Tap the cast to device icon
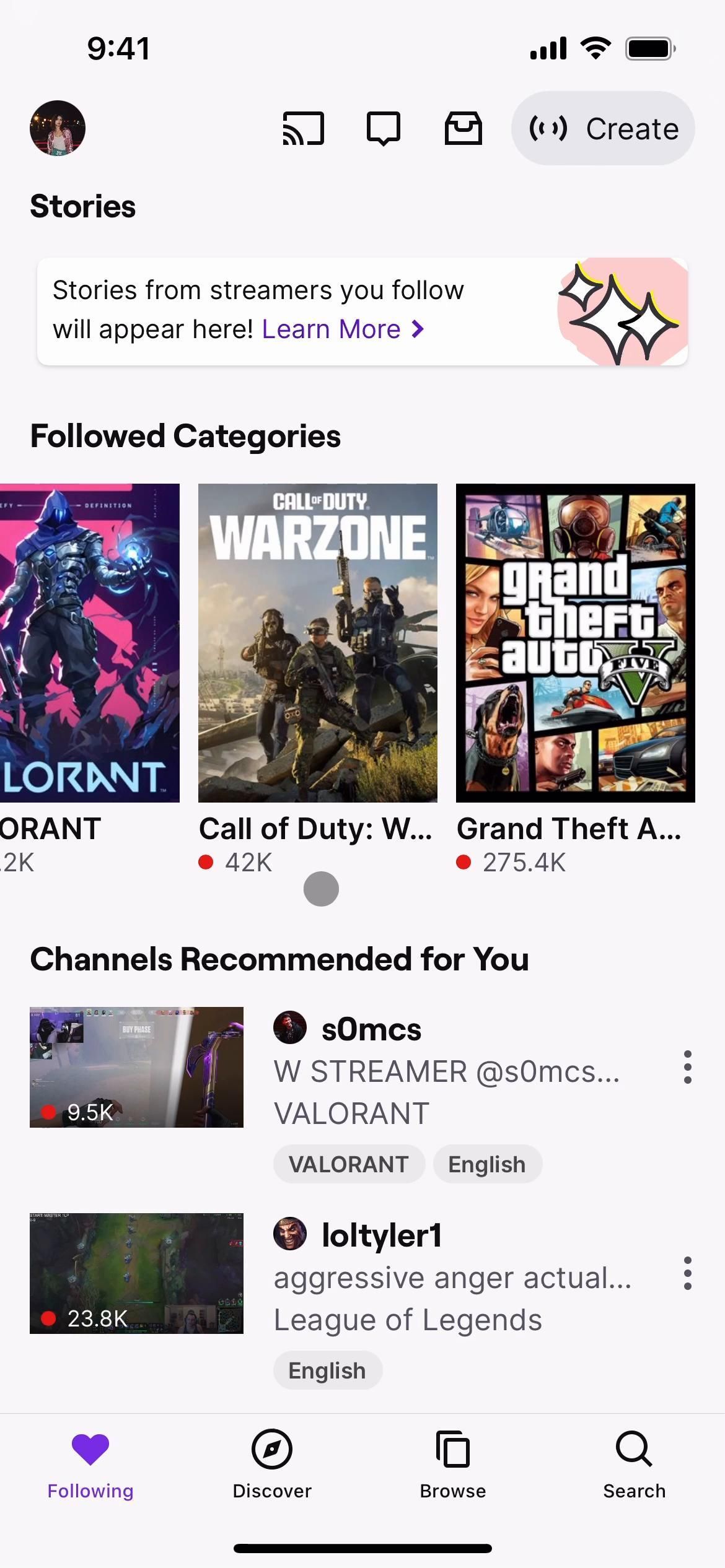 point(303,129)
